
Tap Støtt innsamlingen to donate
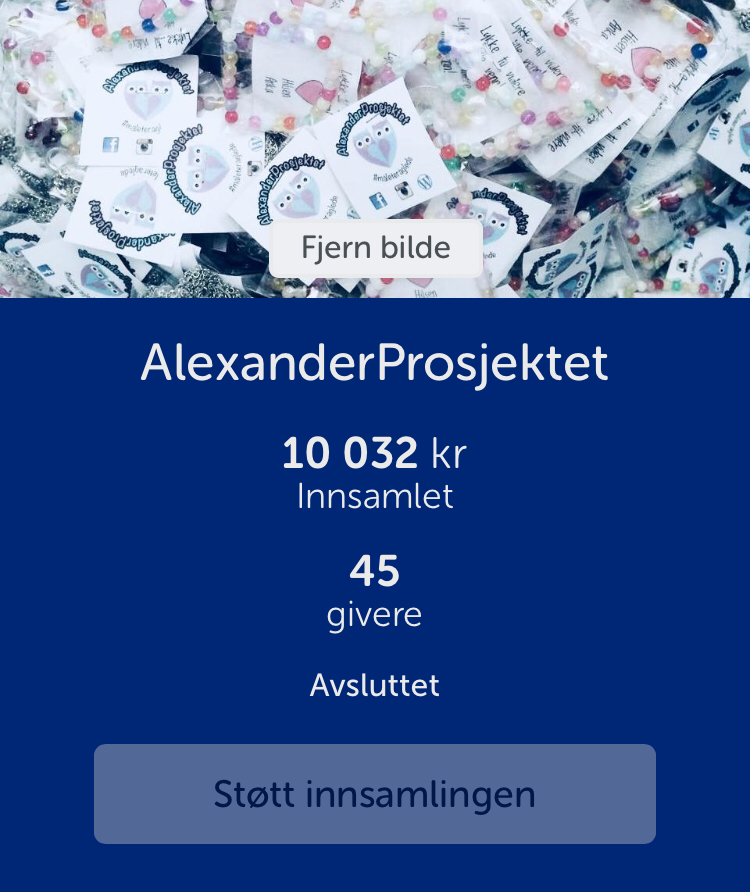point(375,794)
